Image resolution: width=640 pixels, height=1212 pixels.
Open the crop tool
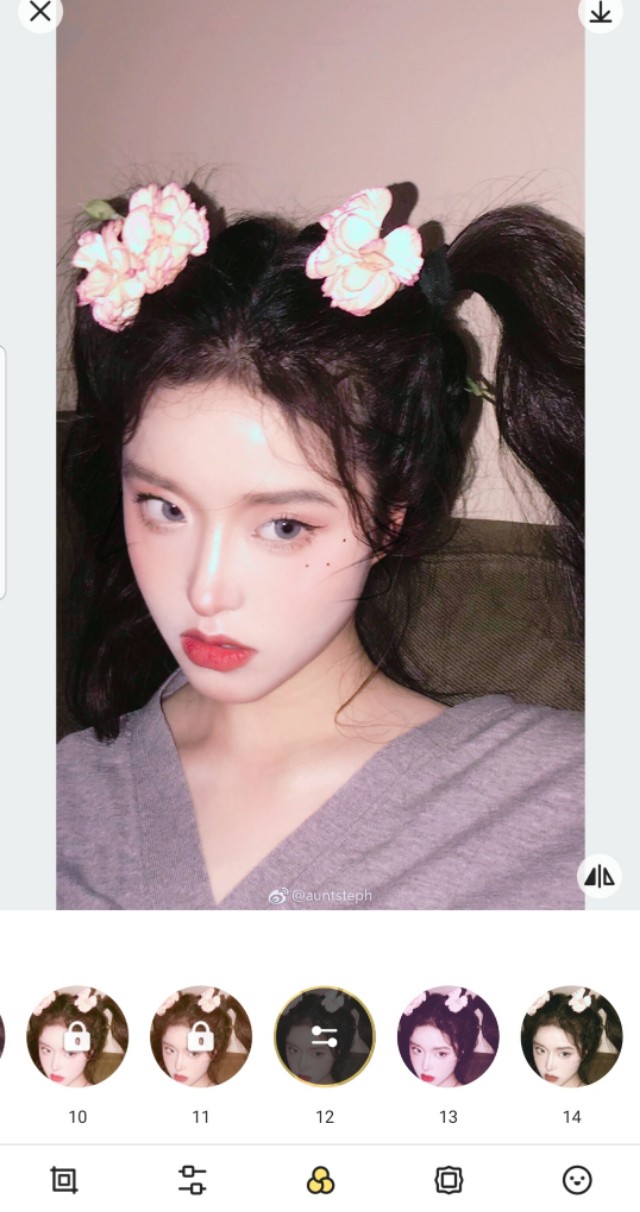click(x=64, y=1180)
